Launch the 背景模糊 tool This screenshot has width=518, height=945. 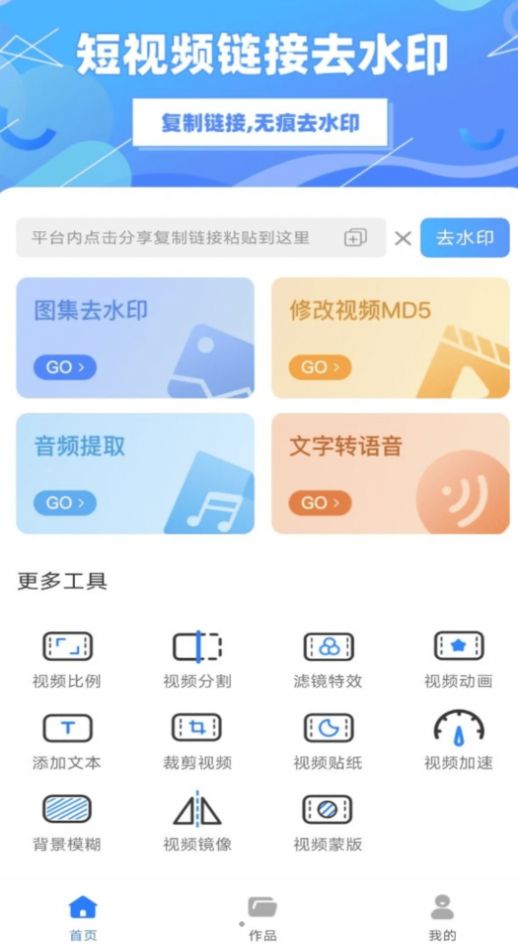[x=67, y=823]
